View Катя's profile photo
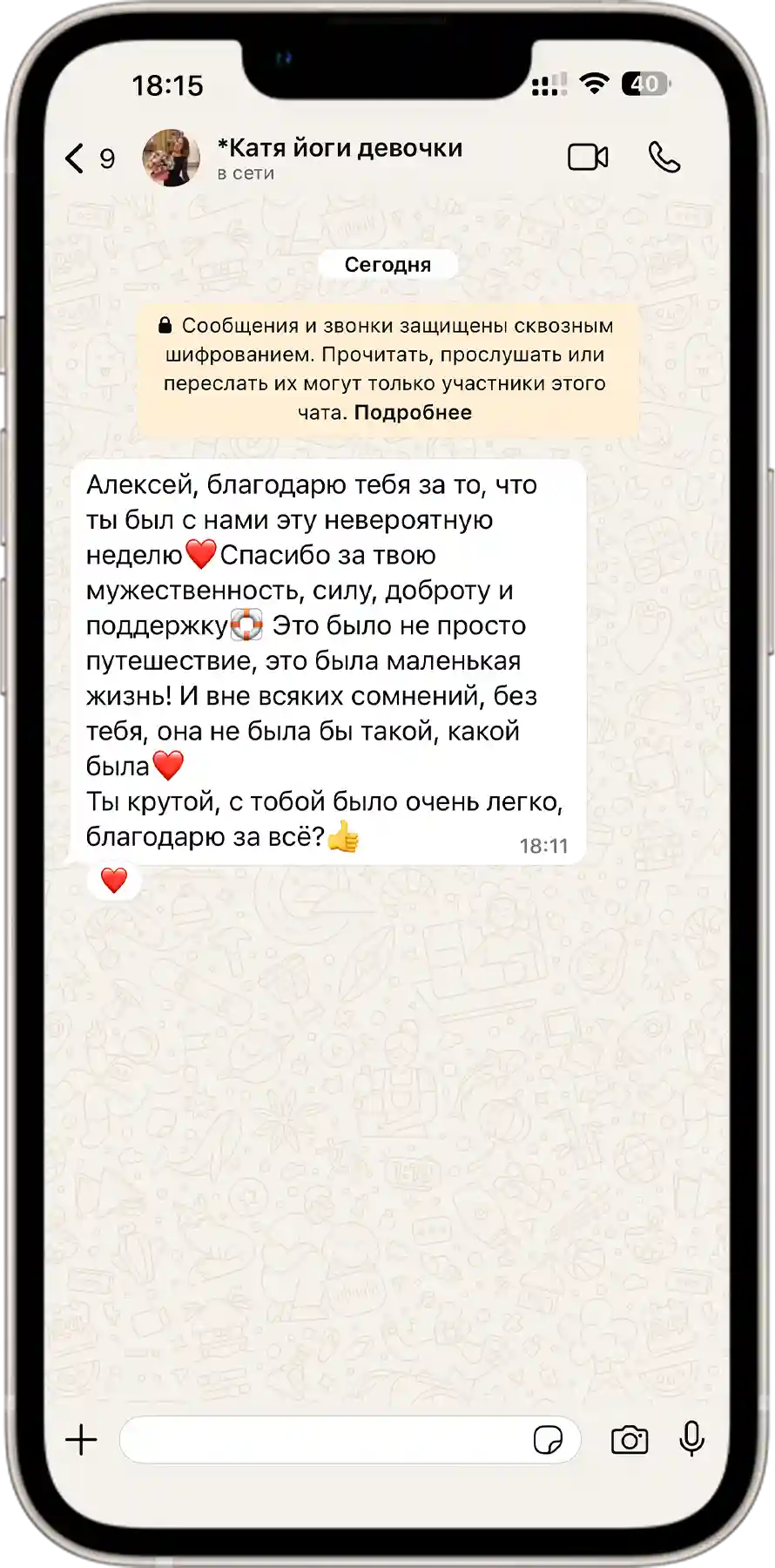The image size is (775, 1568). (x=171, y=159)
